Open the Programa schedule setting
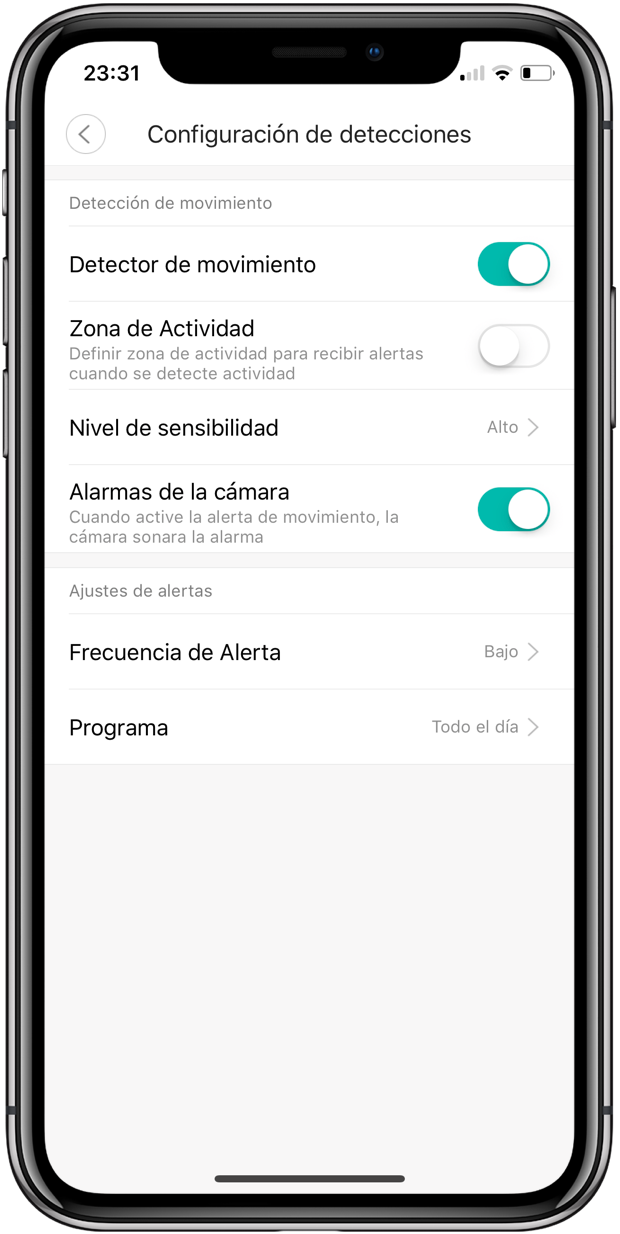 click(308, 727)
